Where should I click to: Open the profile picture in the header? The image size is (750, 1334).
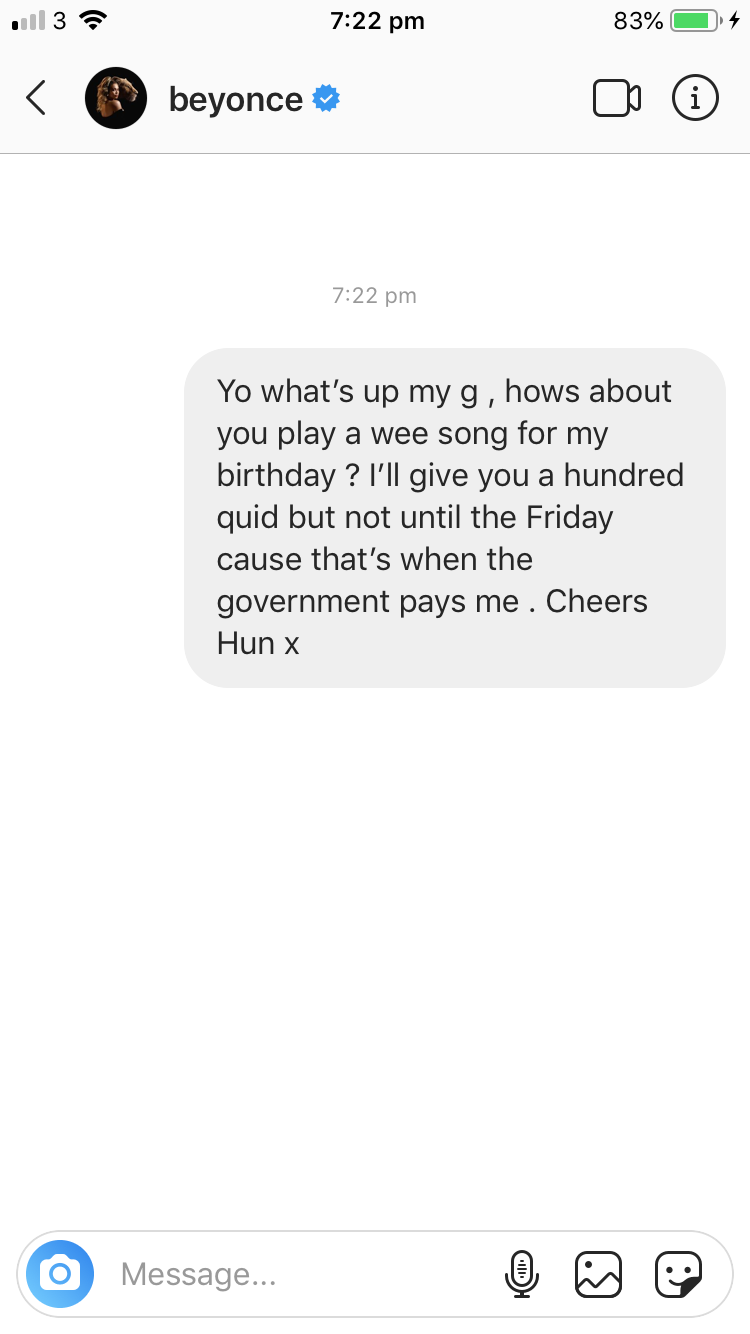(x=116, y=98)
